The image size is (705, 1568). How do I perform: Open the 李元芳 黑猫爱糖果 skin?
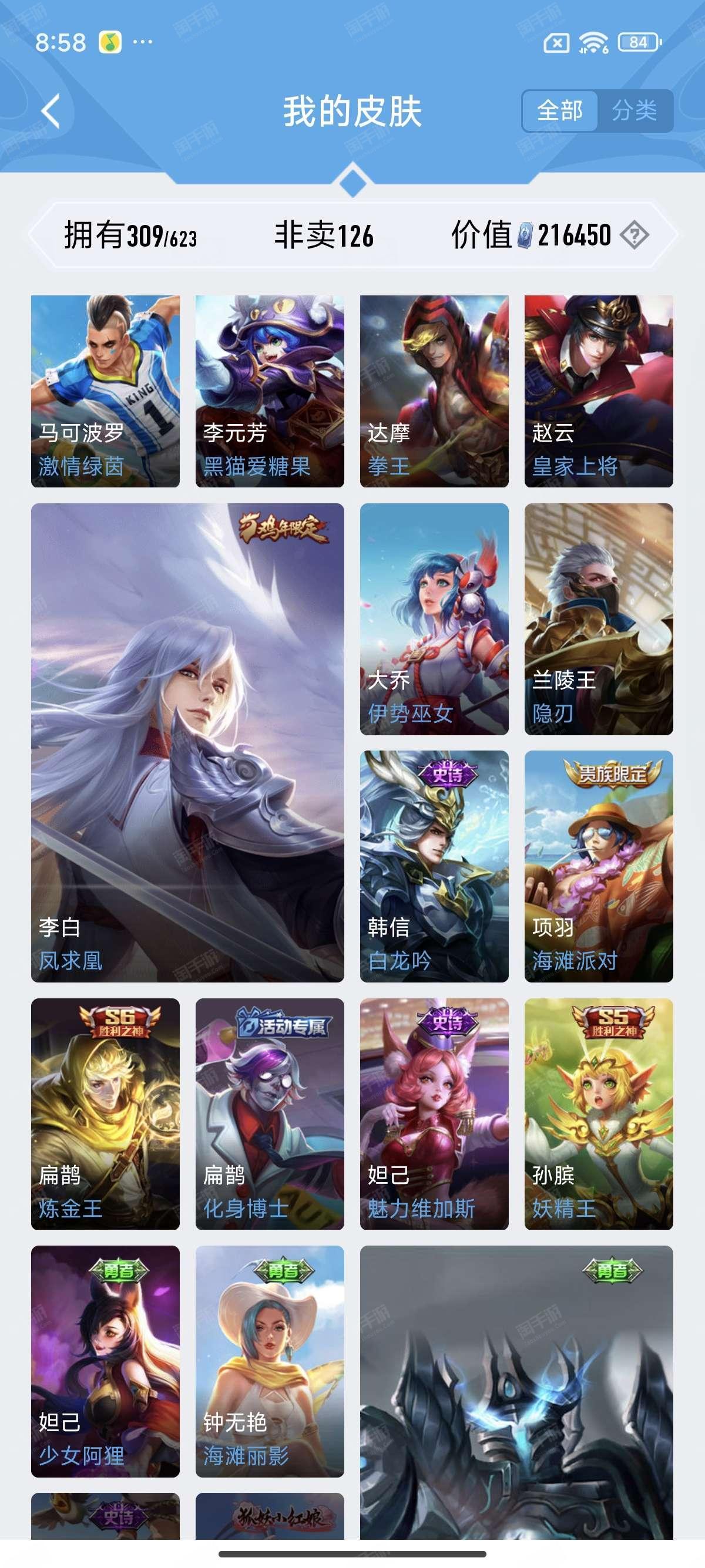[270, 391]
